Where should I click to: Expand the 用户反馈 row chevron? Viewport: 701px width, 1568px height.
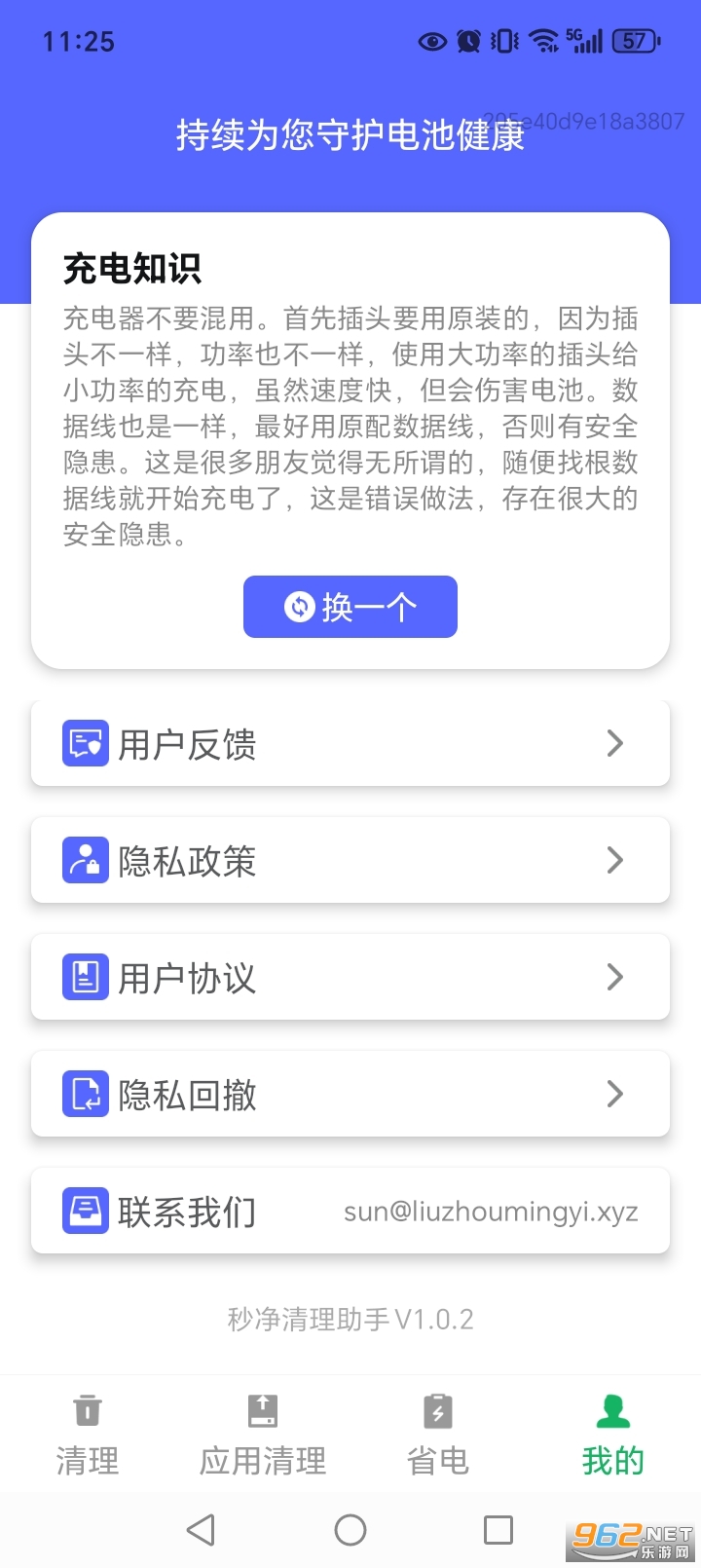point(615,743)
